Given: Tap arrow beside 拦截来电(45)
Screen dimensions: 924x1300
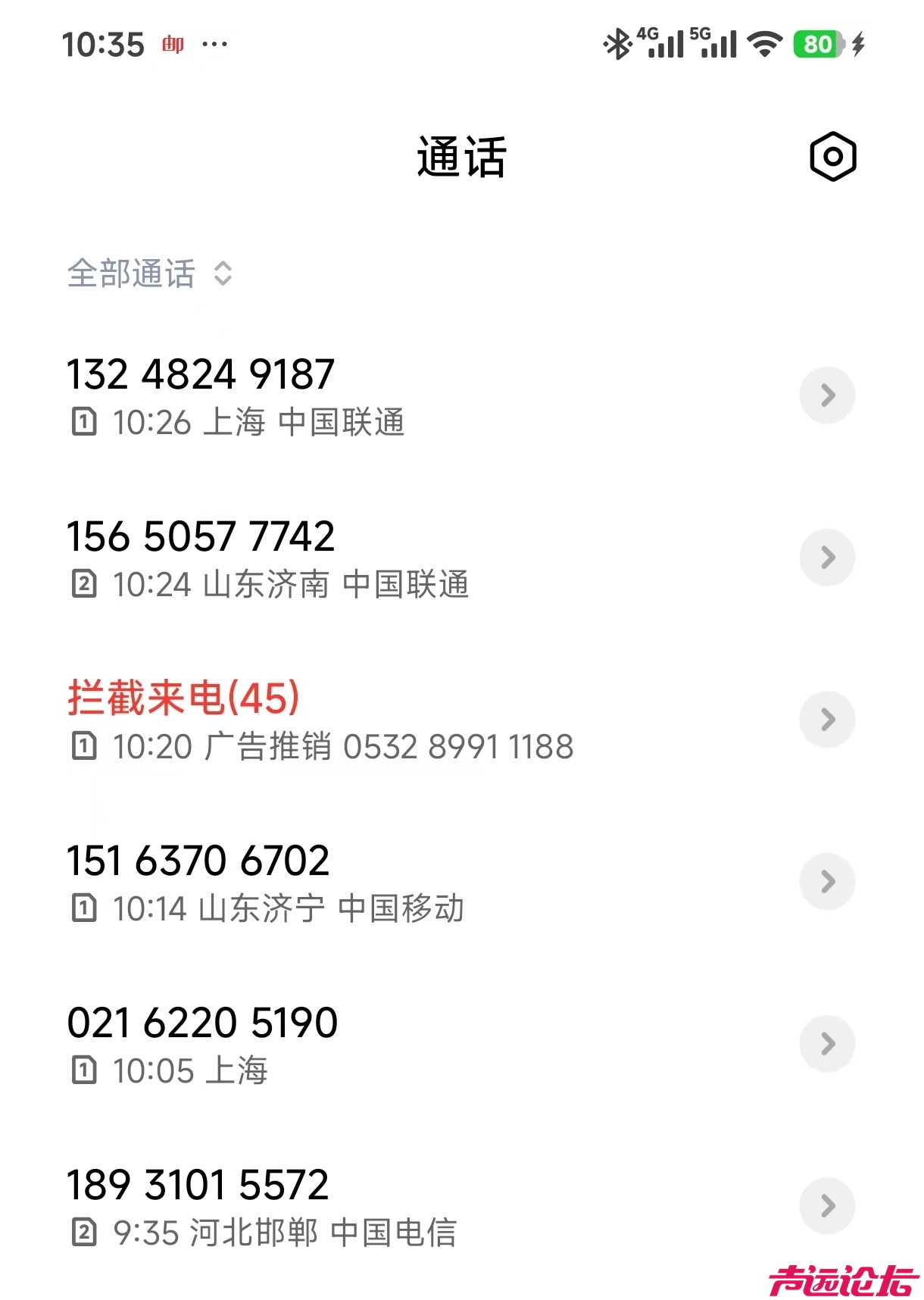Looking at the screenshot, I should point(827,720).
